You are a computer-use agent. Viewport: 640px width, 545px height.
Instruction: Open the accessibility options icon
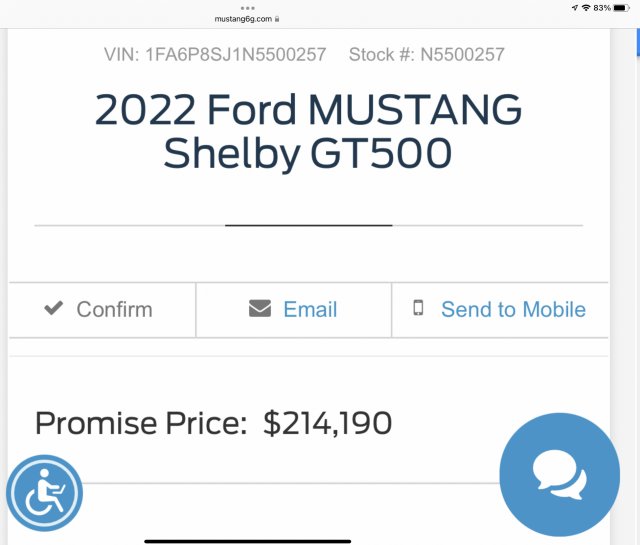pyautogui.click(x=44, y=492)
